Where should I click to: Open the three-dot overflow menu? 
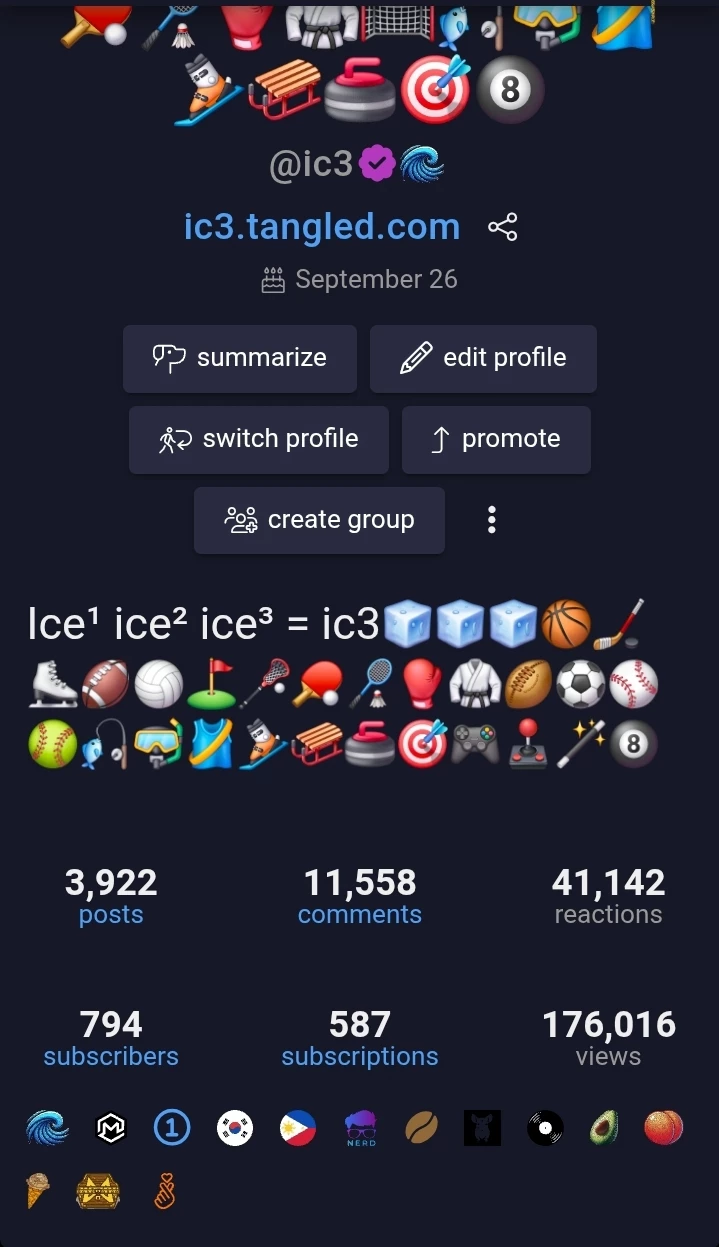(491, 520)
